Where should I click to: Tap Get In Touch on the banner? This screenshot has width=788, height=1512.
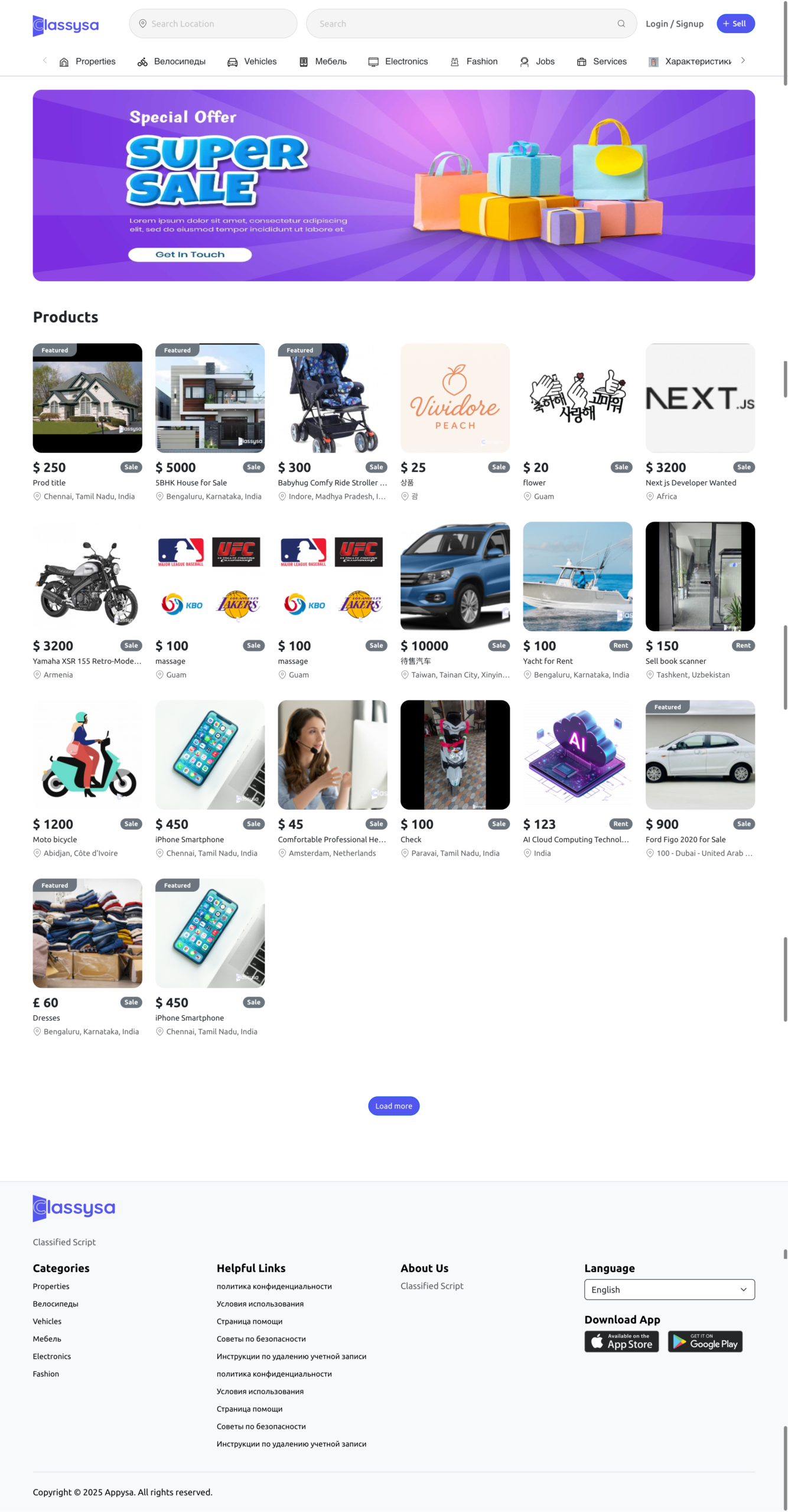pos(190,255)
